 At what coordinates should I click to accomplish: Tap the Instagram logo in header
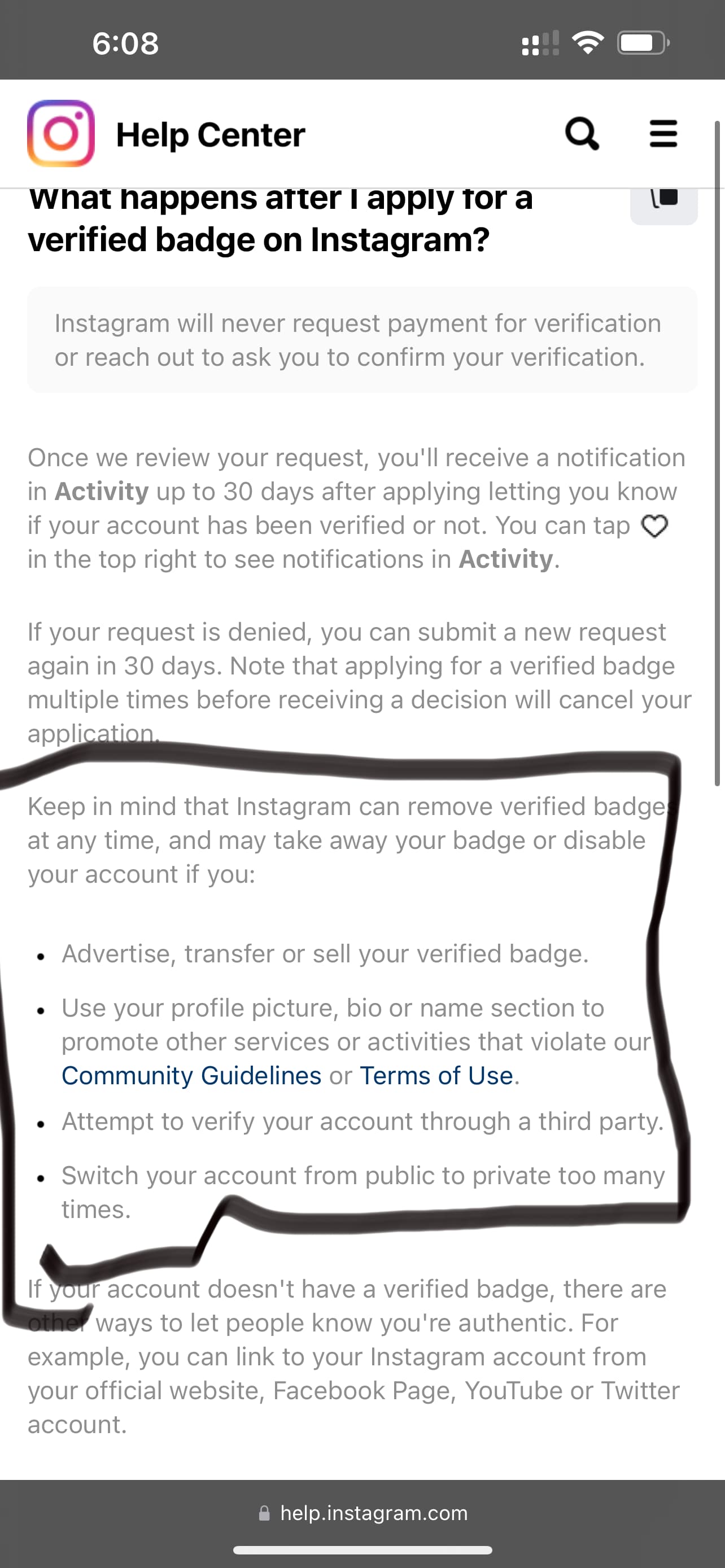tap(61, 133)
